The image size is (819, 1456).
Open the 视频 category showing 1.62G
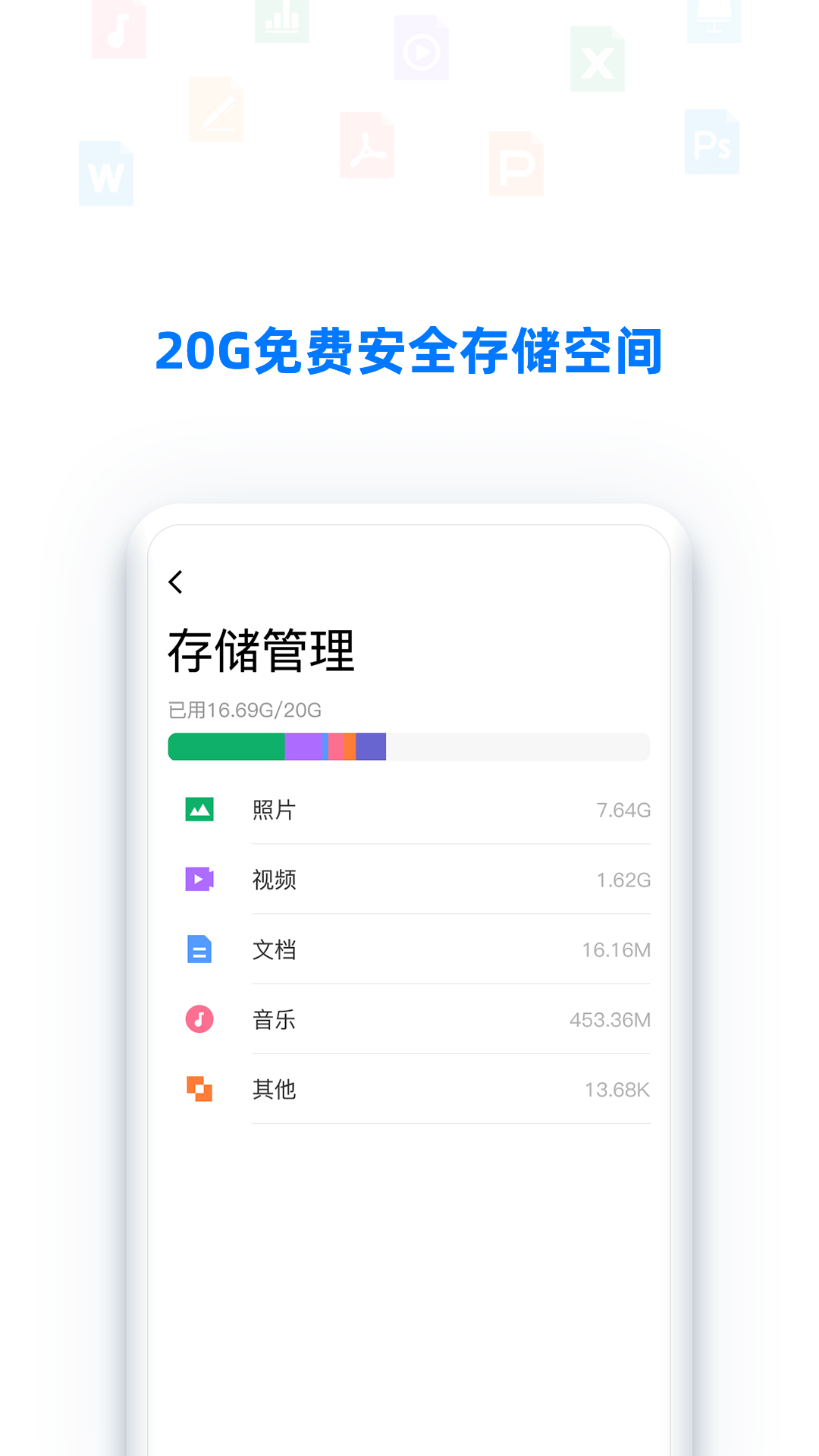pos(451,880)
